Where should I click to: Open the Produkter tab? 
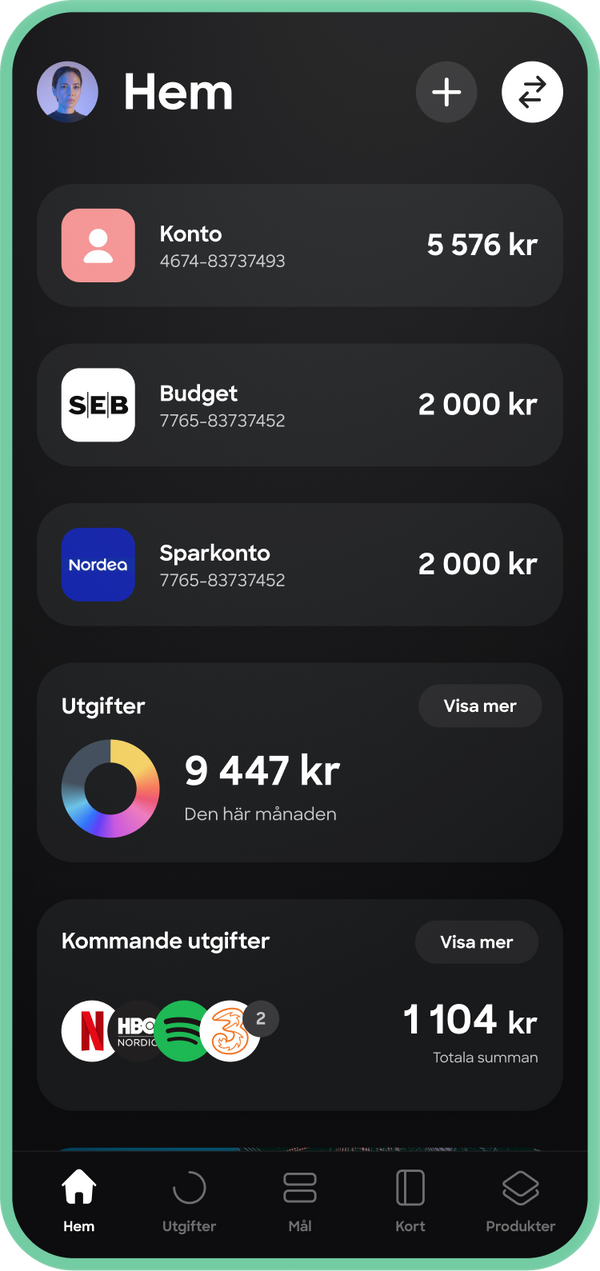[521, 1202]
